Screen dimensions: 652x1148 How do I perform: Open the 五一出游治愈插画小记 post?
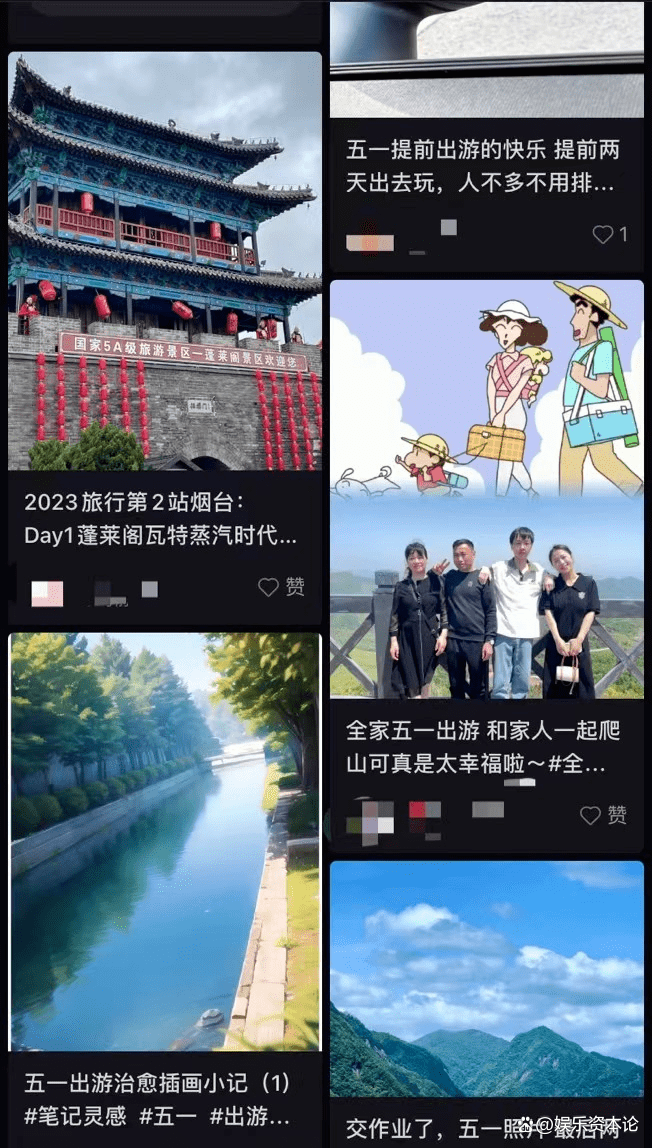pos(165,840)
